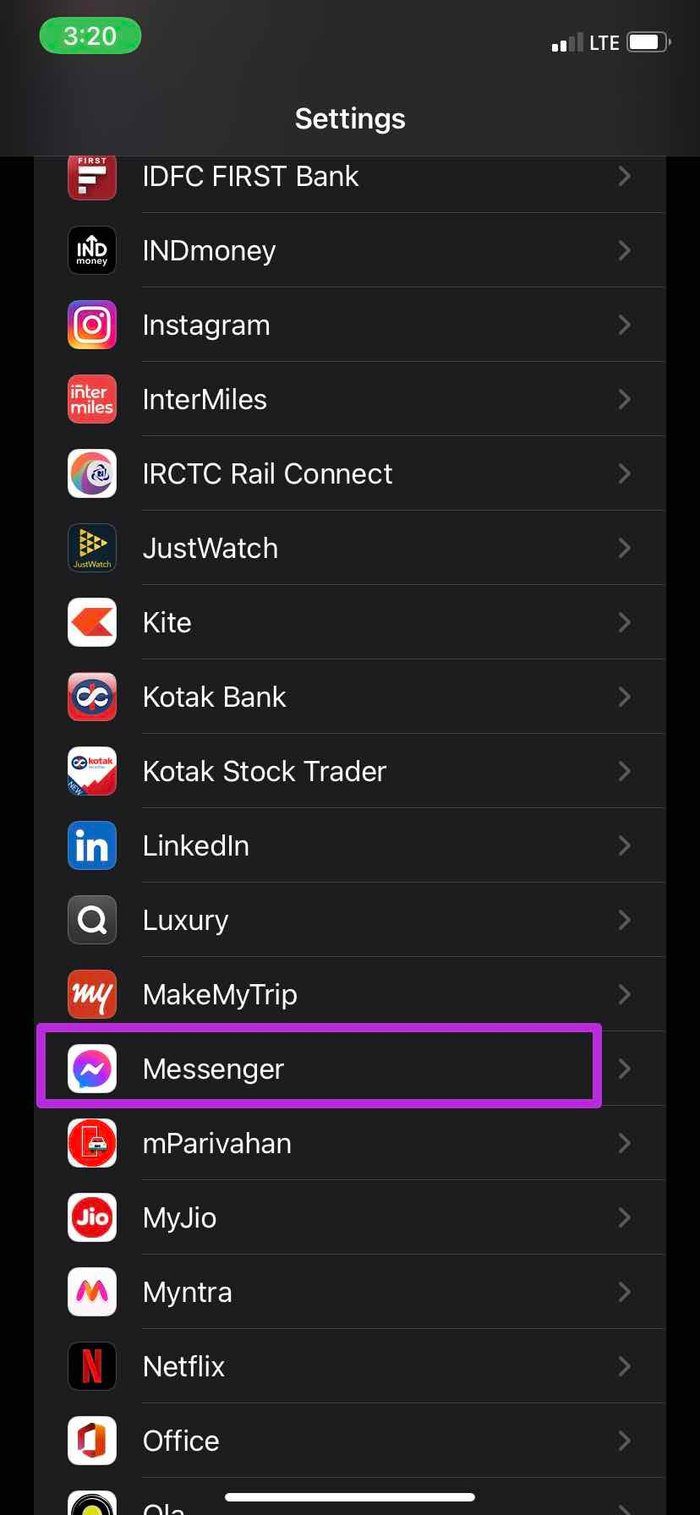Open INDmoney app settings
Image resolution: width=700 pixels, height=1515 pixels.
pos(350,250)
